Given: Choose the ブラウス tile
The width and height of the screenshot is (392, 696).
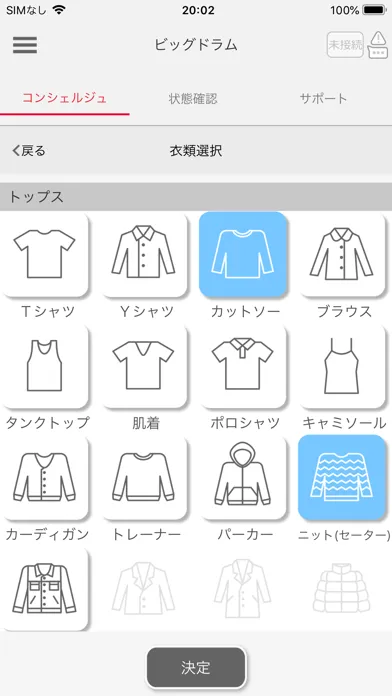Looking at the screenshot, I should click(342, 254).
